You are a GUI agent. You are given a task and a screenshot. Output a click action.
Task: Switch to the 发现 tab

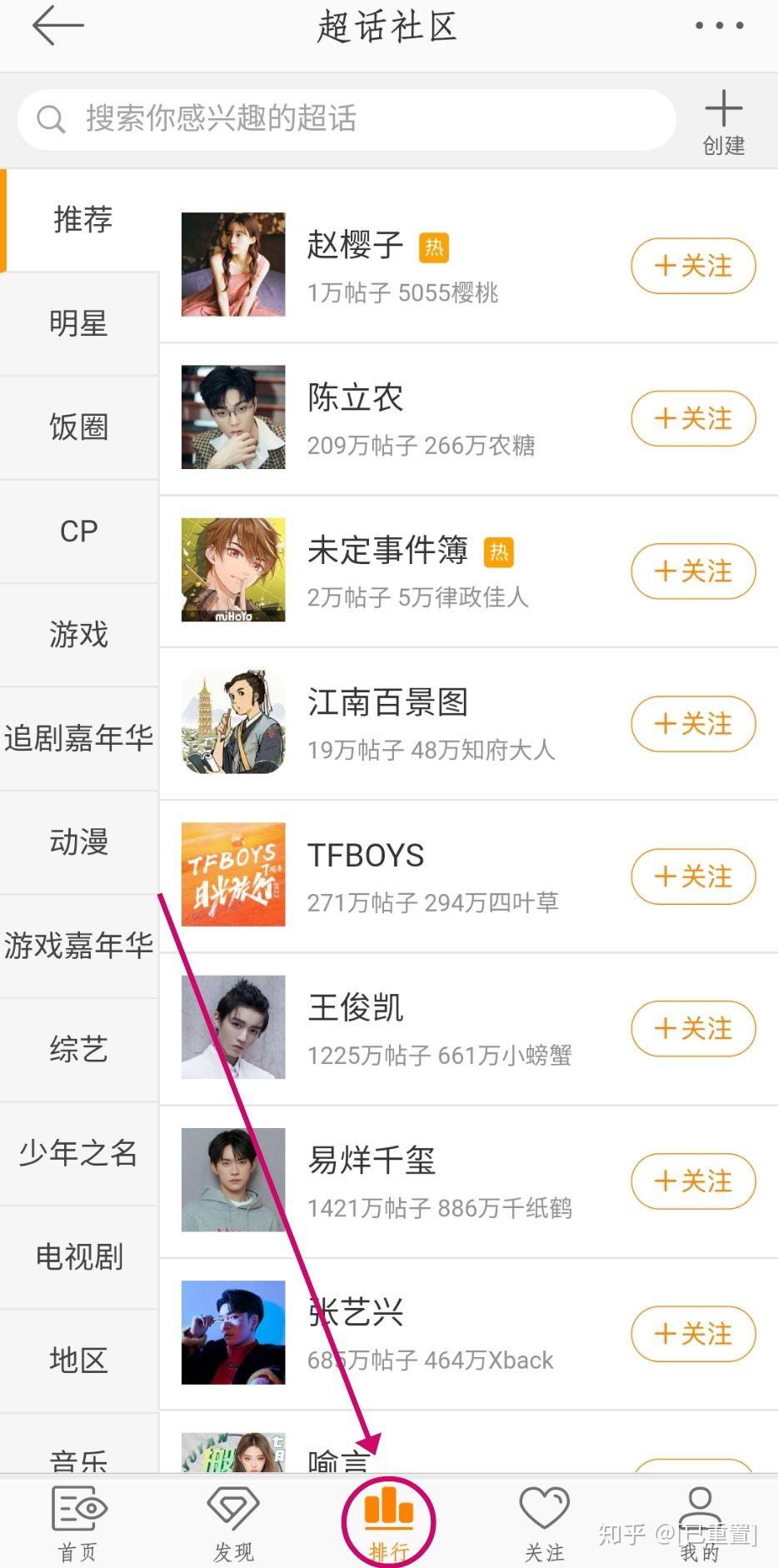233,1523
